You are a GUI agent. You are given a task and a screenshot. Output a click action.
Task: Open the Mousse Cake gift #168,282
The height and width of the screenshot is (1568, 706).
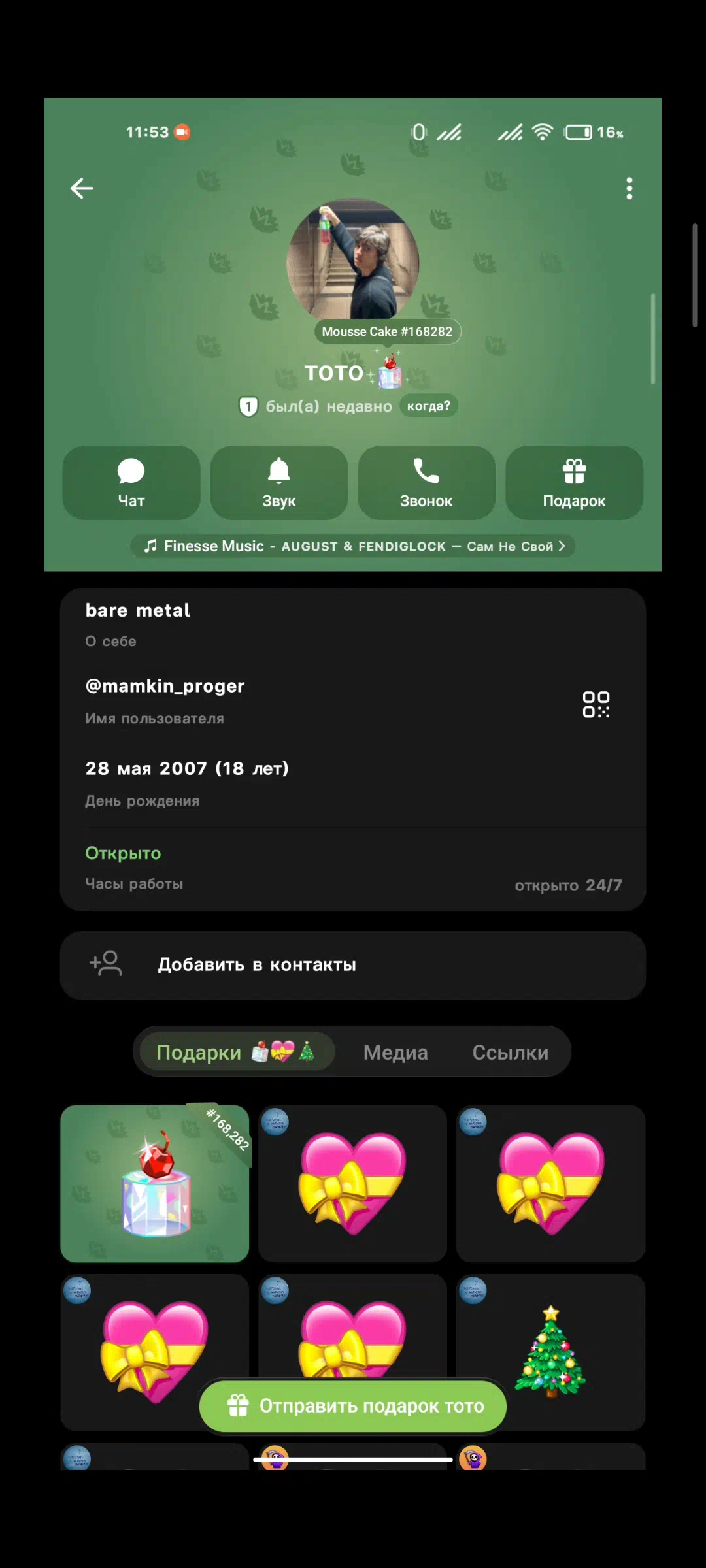click(x=155, y=1183)
